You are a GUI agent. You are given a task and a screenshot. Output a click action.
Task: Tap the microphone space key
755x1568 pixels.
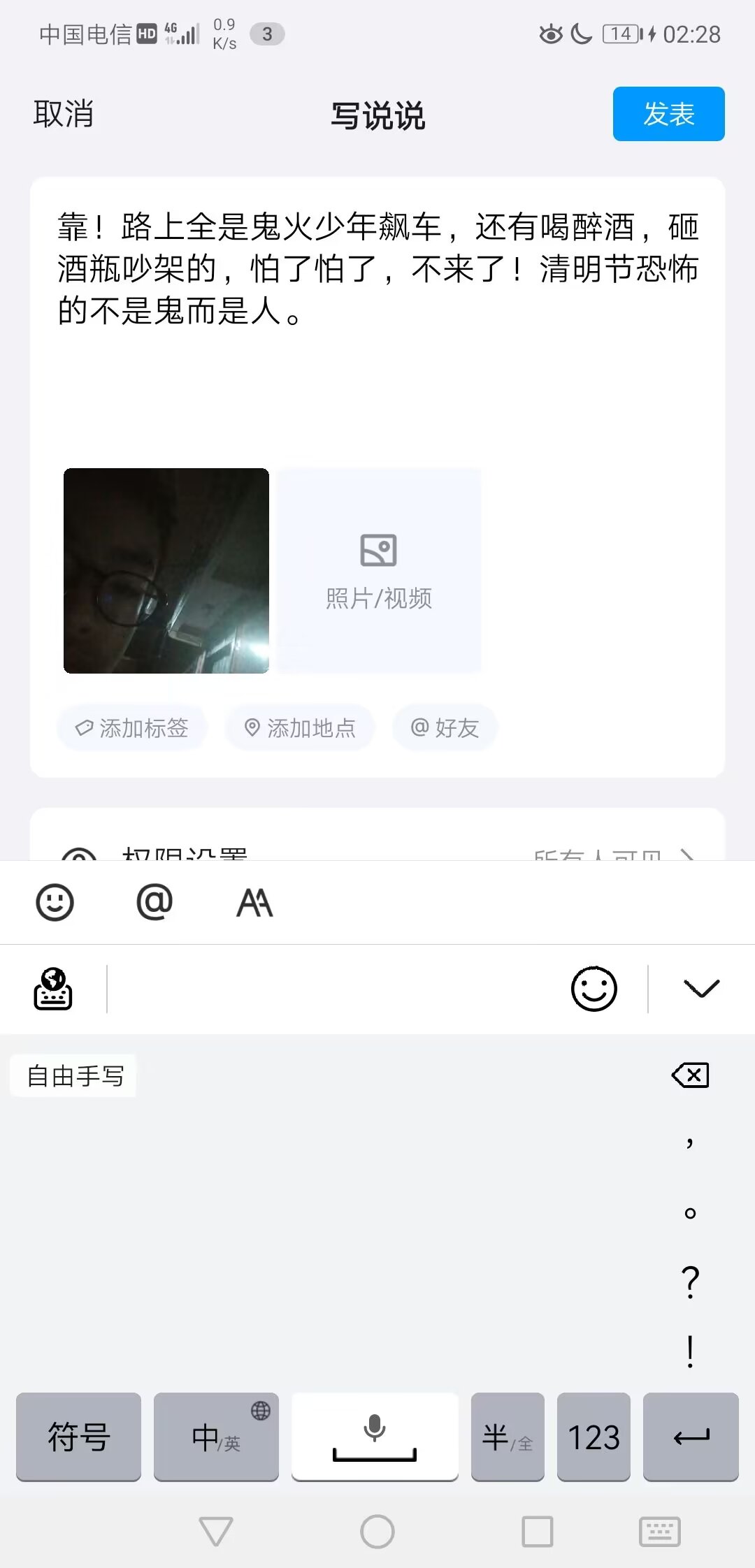click(x=375, y=1437)
